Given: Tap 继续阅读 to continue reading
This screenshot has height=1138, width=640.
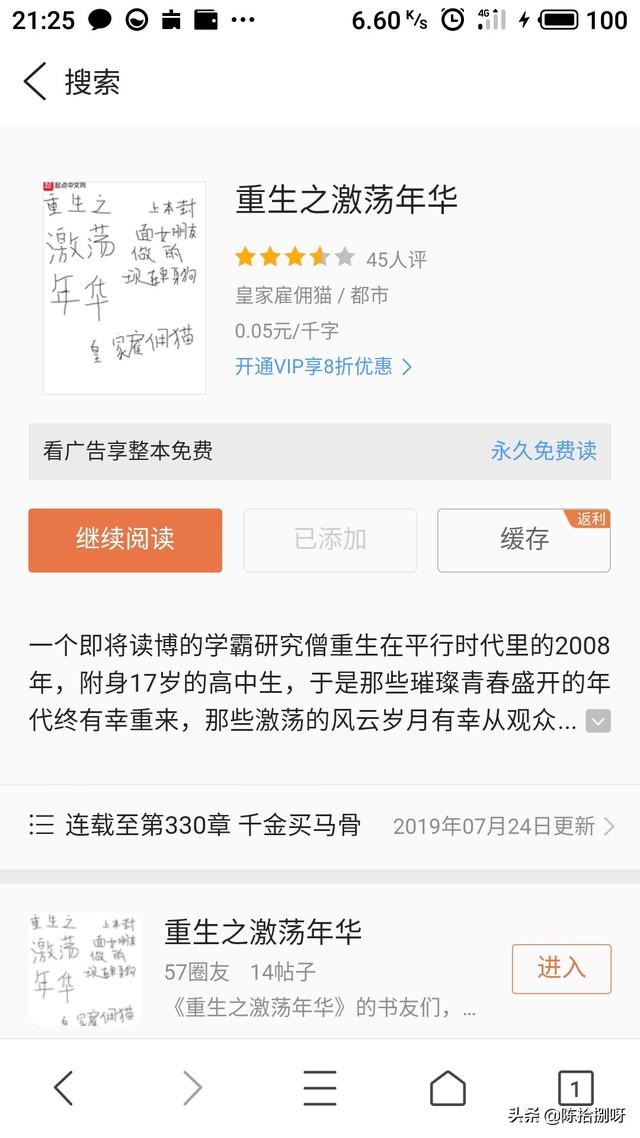Looking at the screenshot, I should [x=126, y=540].
